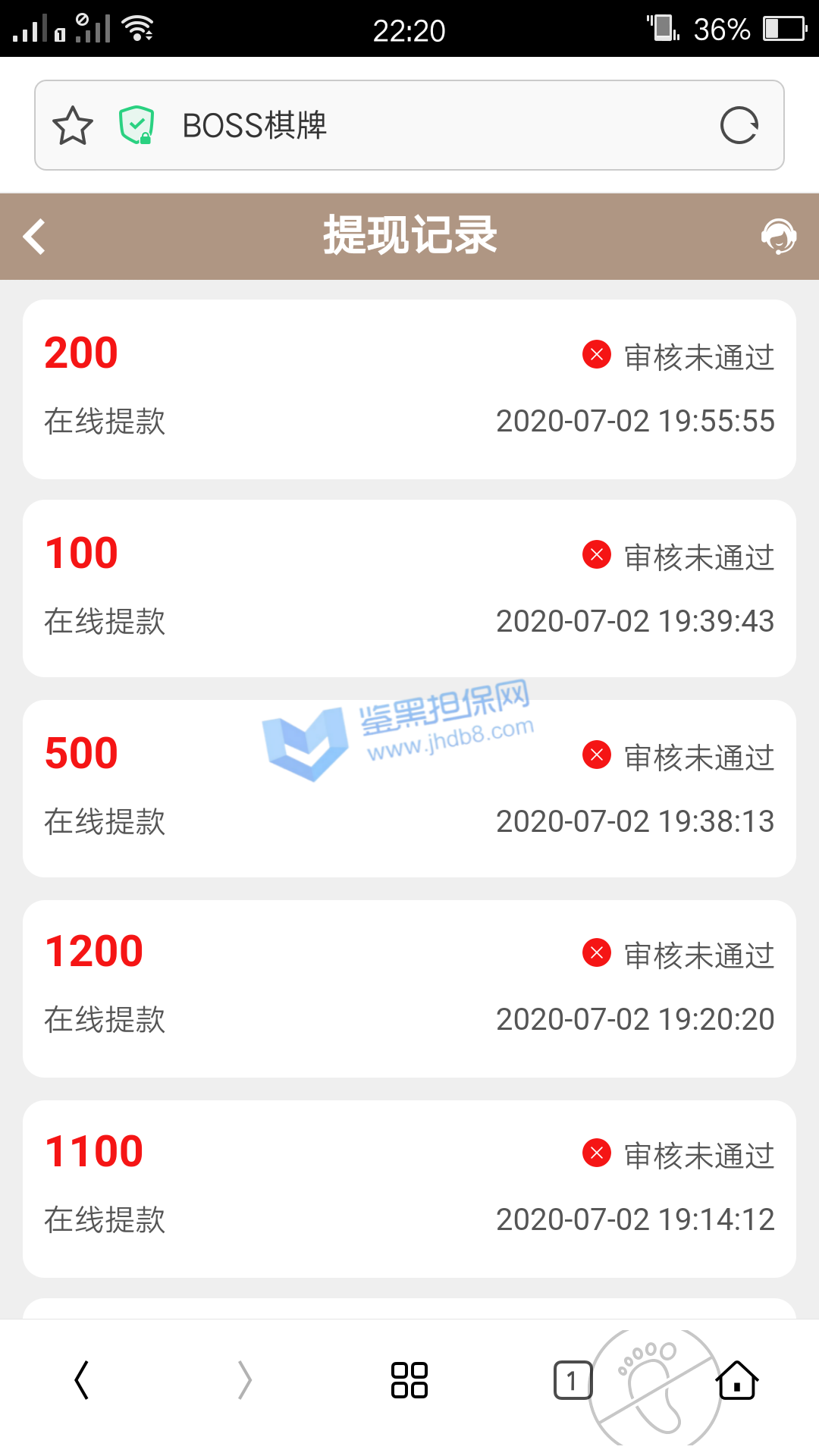Open customer service headset icon

778,237
